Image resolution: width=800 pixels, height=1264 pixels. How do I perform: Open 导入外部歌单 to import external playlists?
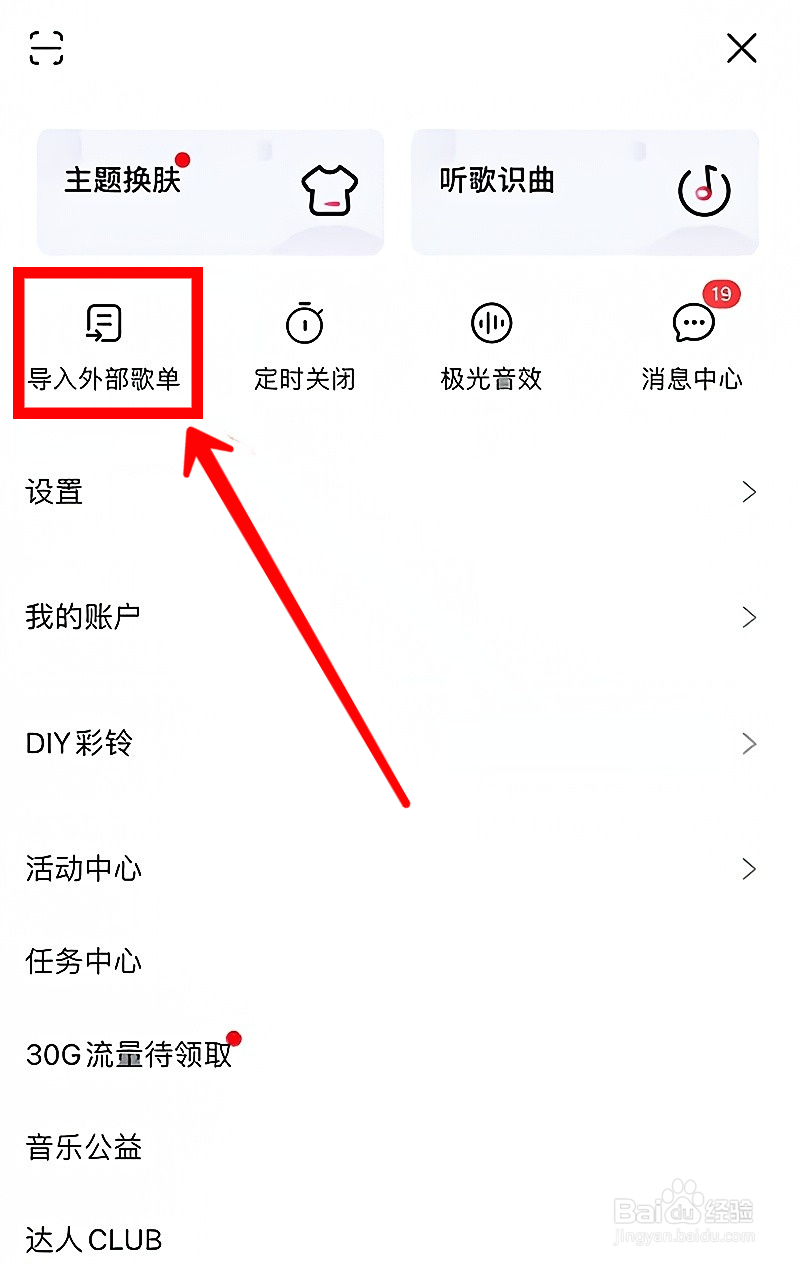104,341
